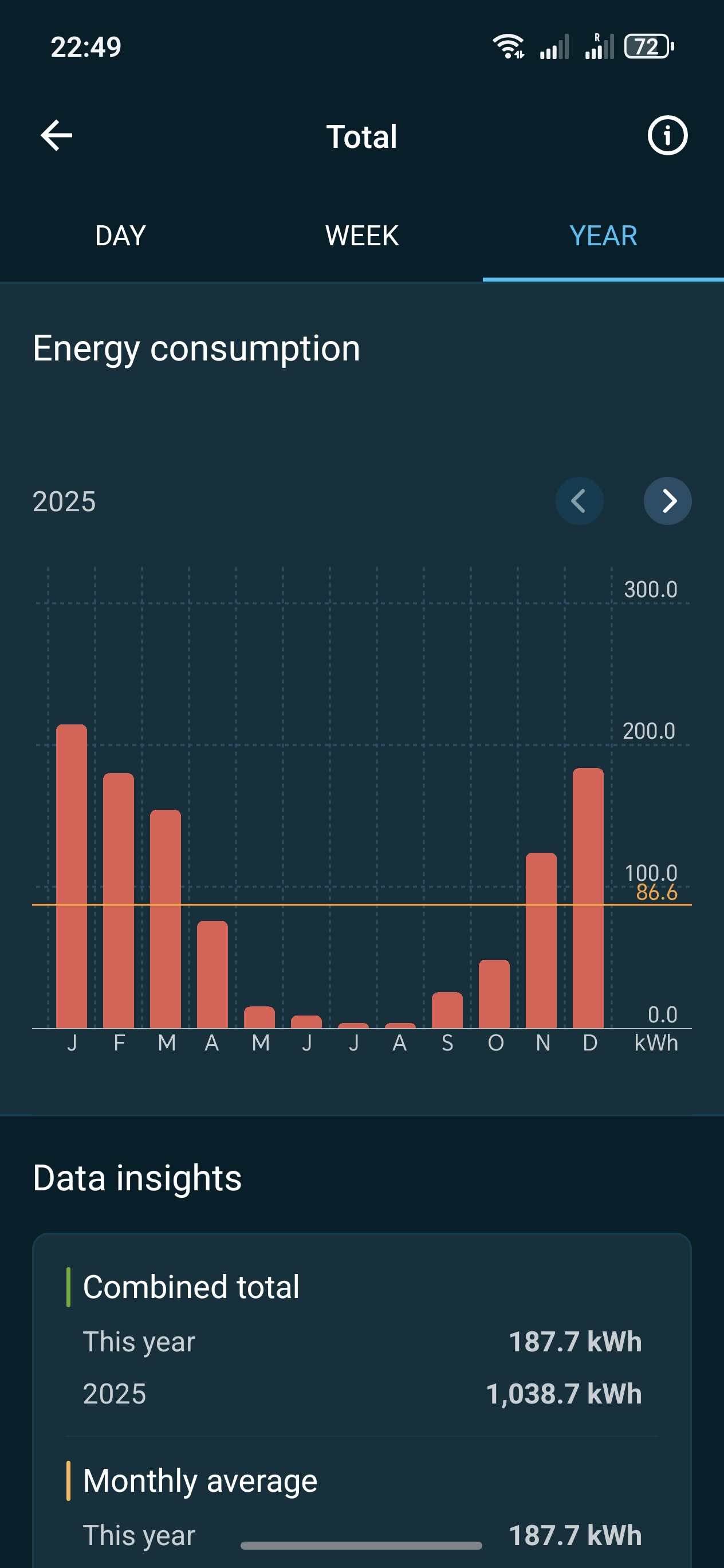Go back using the arrow icon

point(57,135)
